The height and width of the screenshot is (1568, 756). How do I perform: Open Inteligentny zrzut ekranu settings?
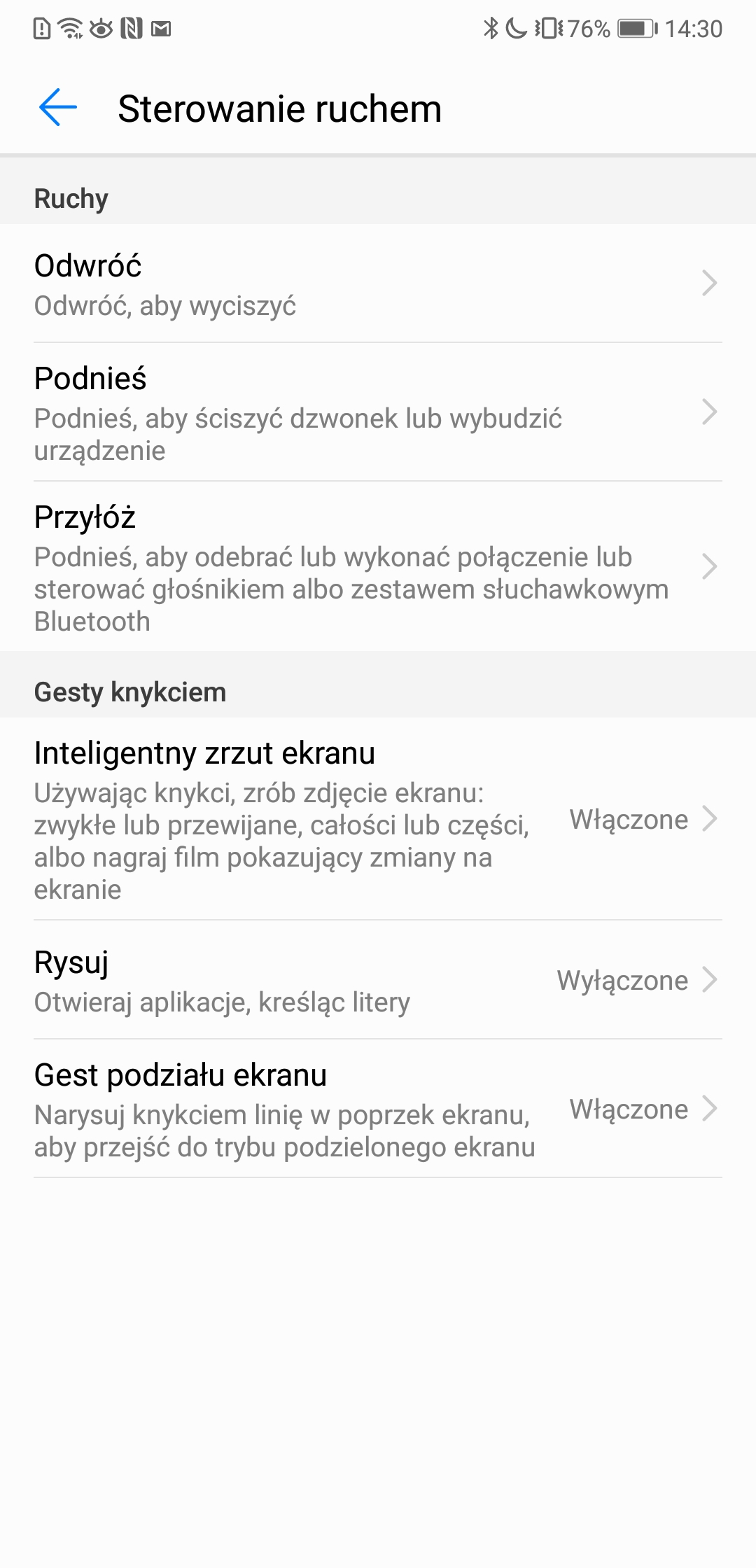pyautogui.click(x=378, y=819)
